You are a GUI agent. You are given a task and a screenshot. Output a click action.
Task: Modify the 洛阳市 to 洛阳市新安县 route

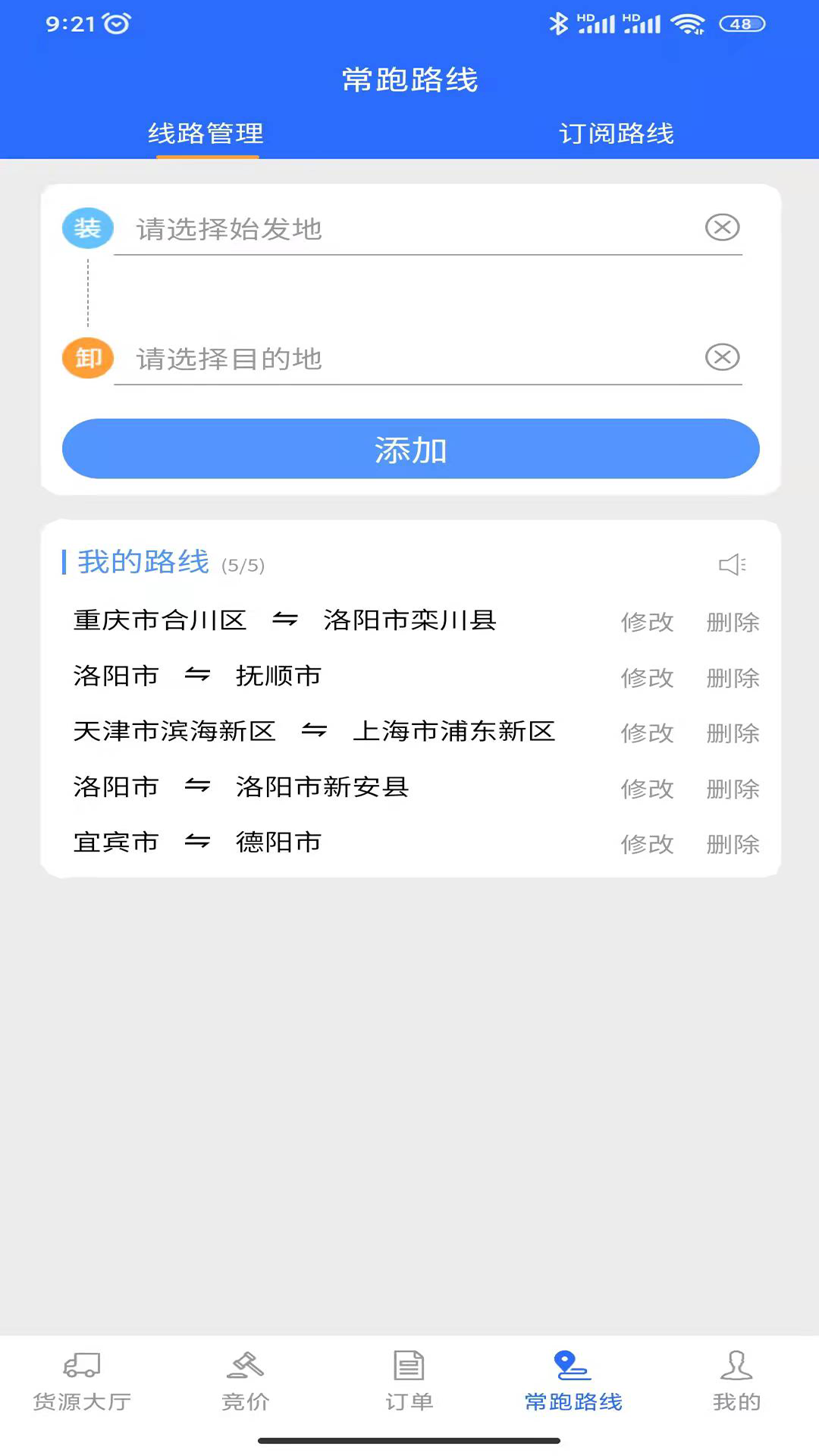pyautogui.click(x=647, y=789)
